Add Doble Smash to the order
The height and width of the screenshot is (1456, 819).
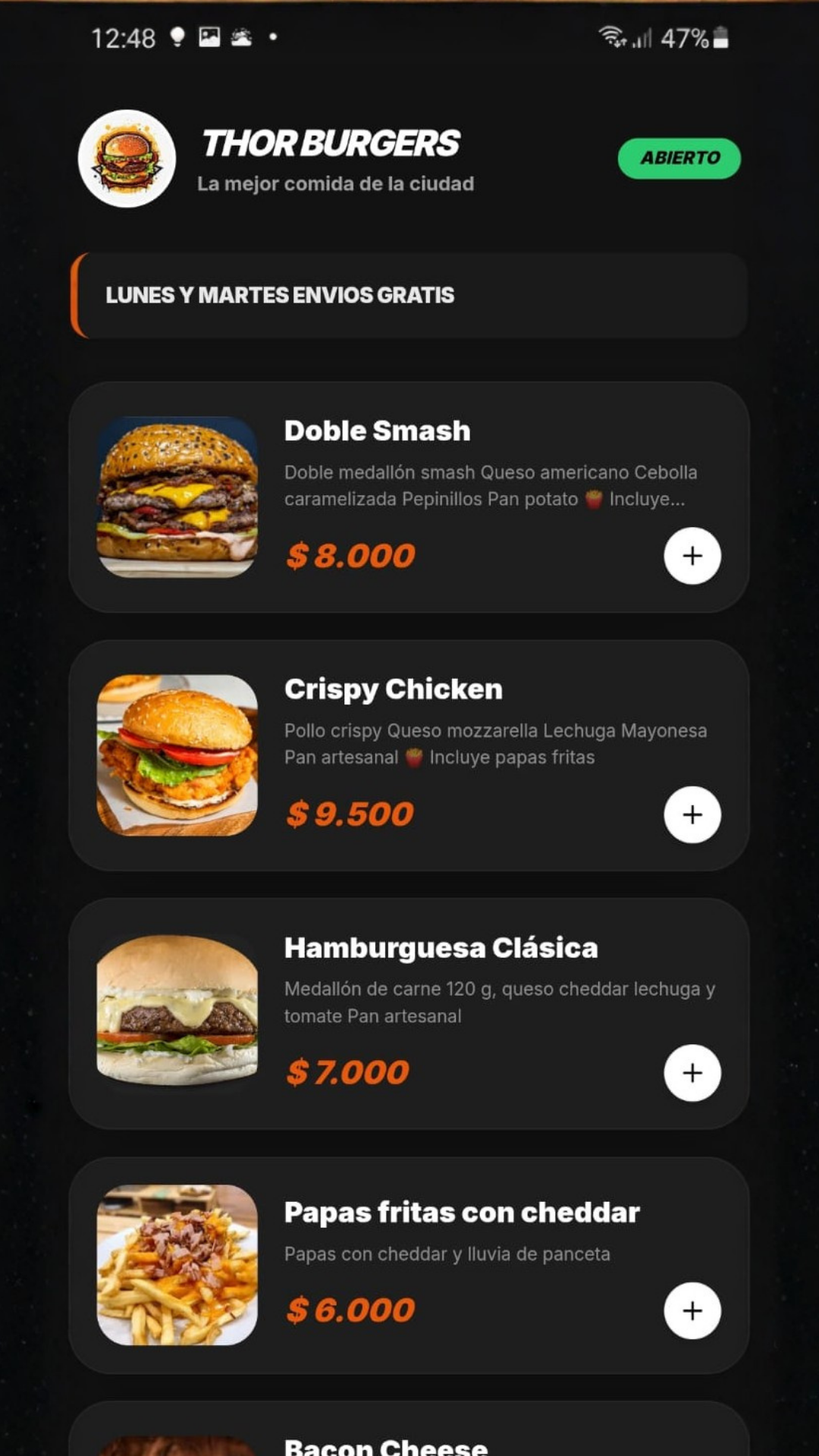(x=692, y=556)
